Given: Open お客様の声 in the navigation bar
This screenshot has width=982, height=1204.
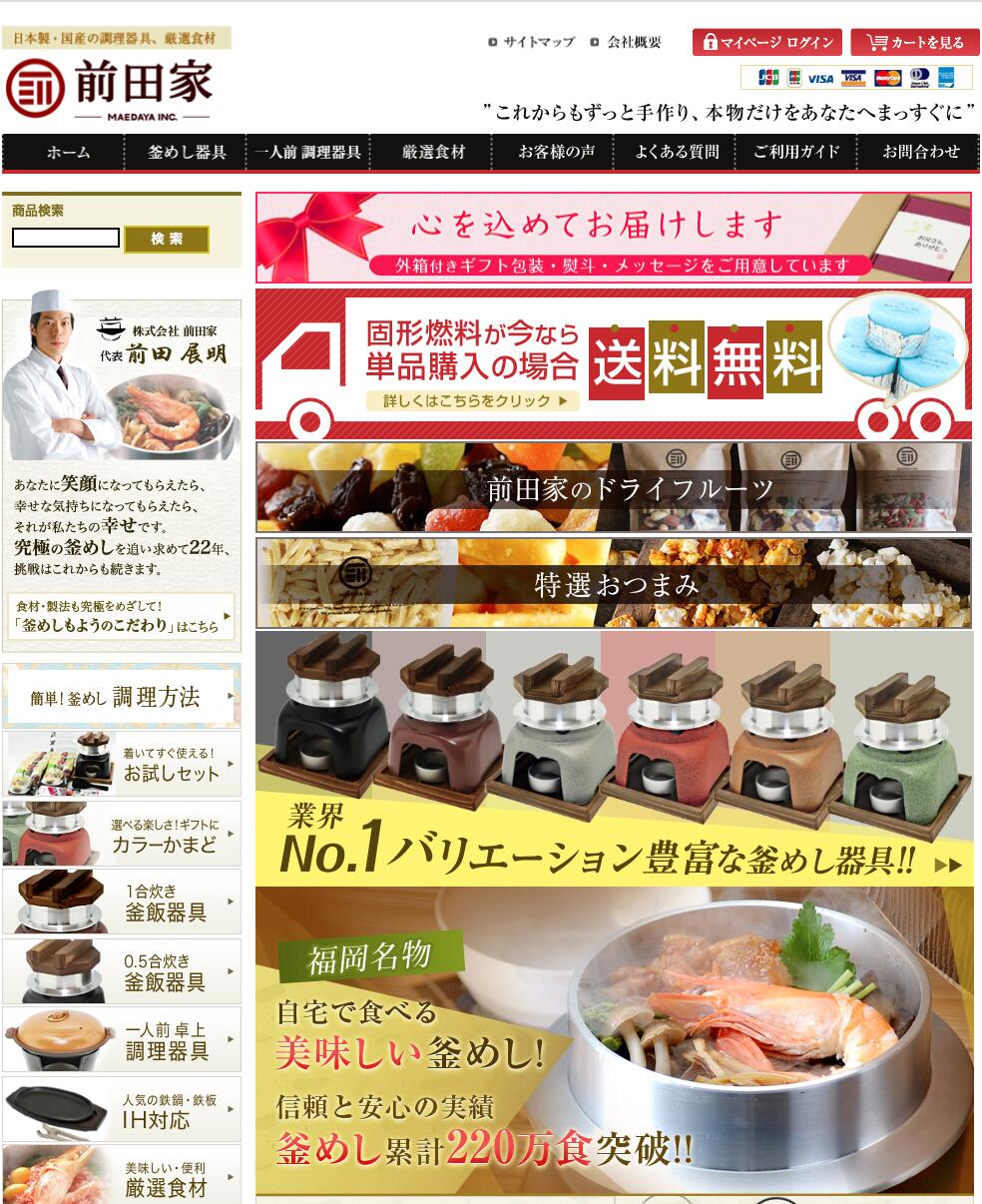Looking at the screenshot, I should (556, 153).
